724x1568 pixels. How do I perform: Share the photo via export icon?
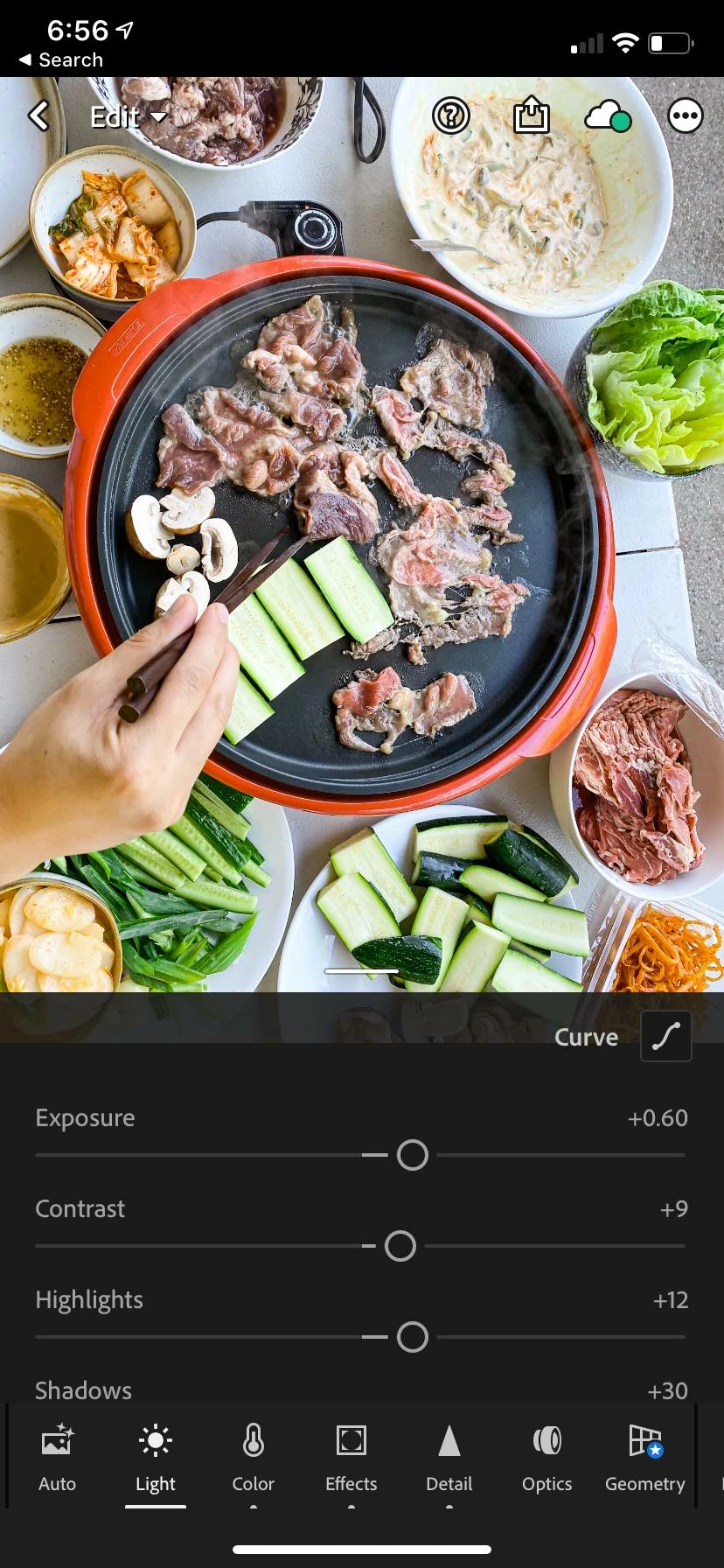[x=531, y=115]
